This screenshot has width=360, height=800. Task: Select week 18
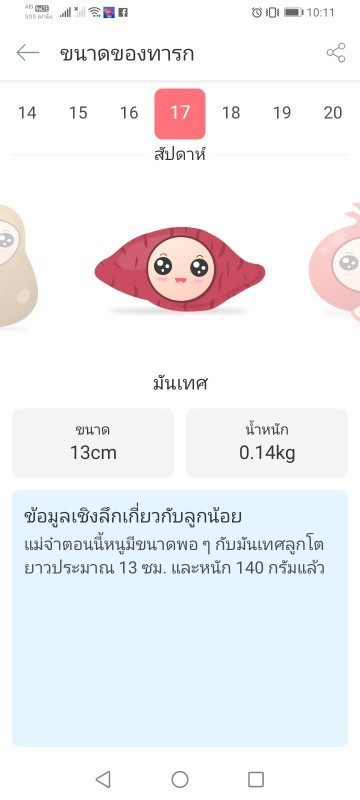[231, 113]
